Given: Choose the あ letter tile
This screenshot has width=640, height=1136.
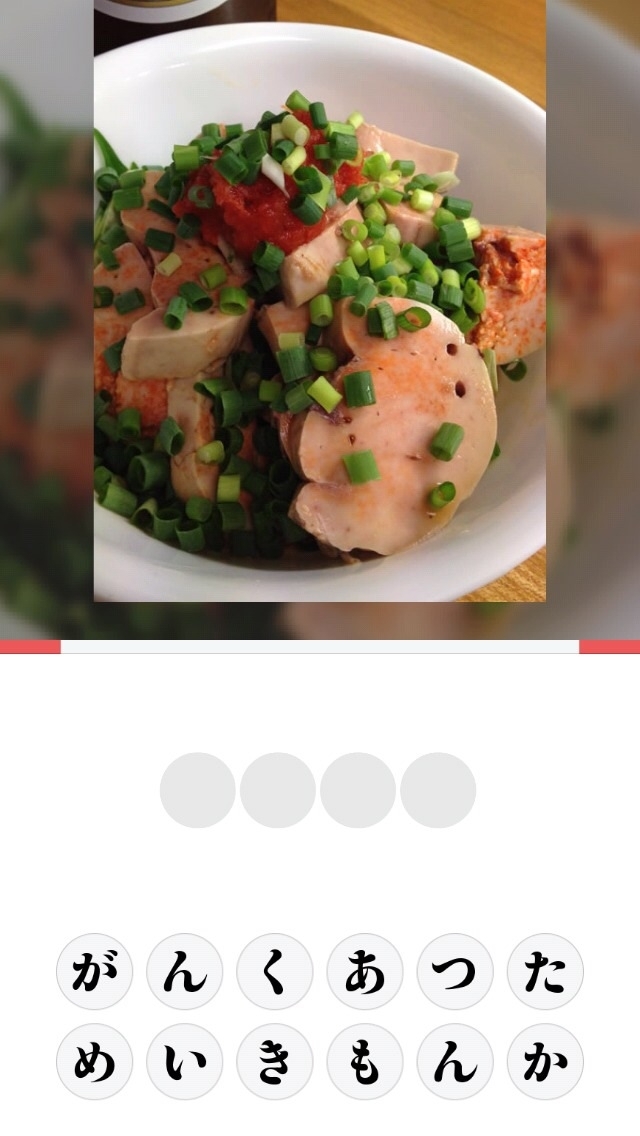Looking at the screenshot, I should point(365,972).
